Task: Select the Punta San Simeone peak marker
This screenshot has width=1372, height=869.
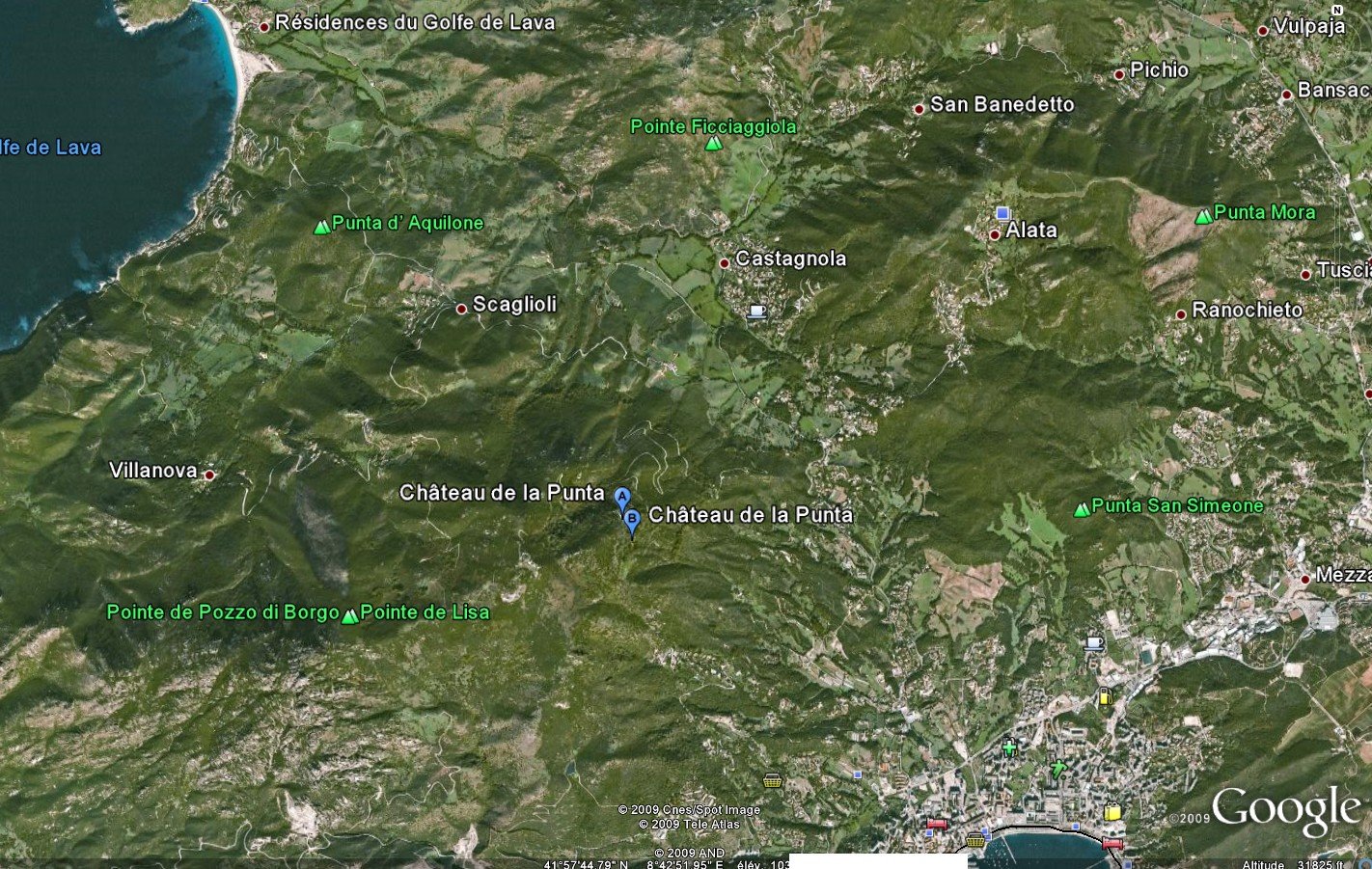Action: (1083, 509)
